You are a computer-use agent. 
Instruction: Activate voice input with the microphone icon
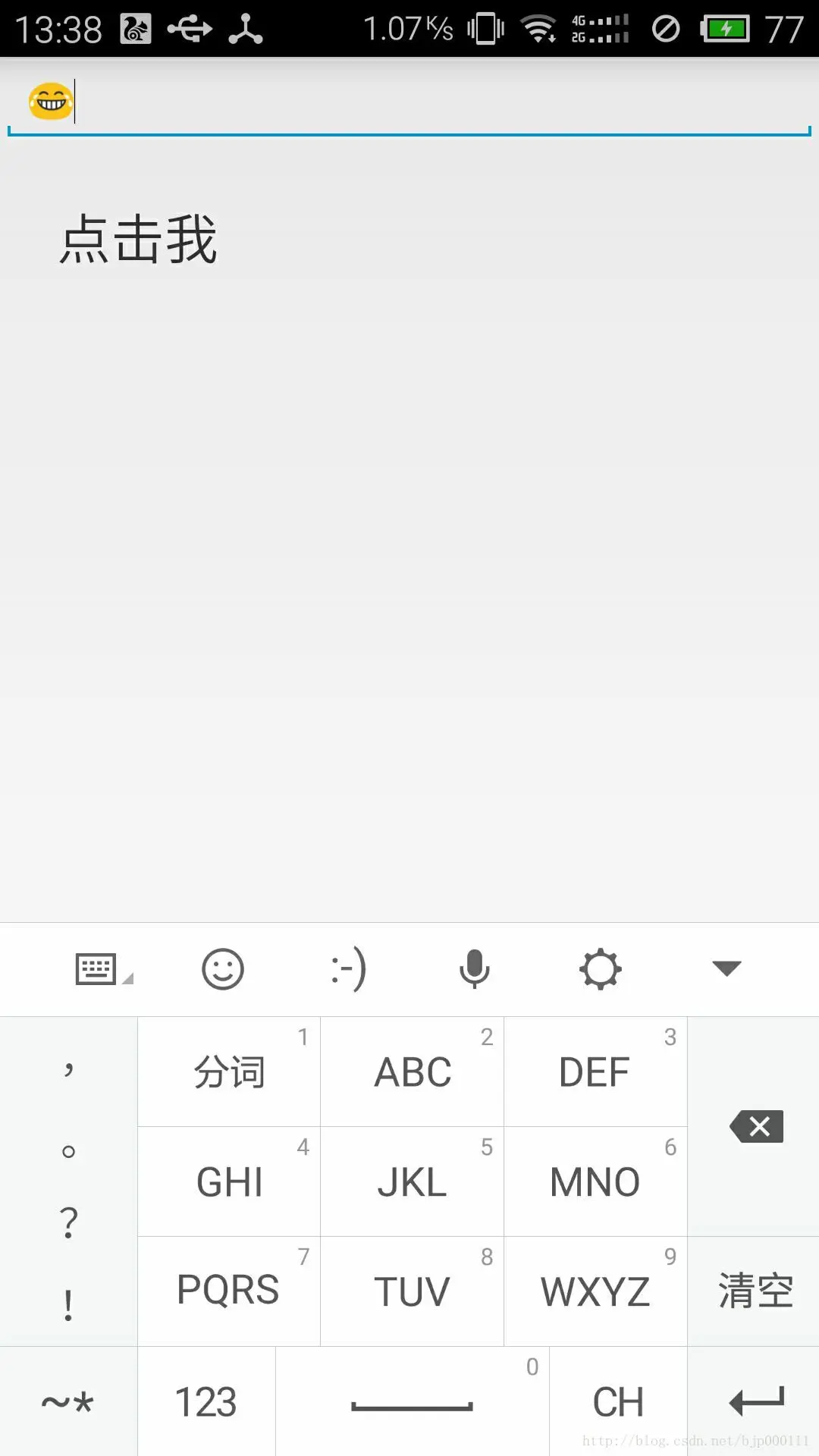[474, 968]
